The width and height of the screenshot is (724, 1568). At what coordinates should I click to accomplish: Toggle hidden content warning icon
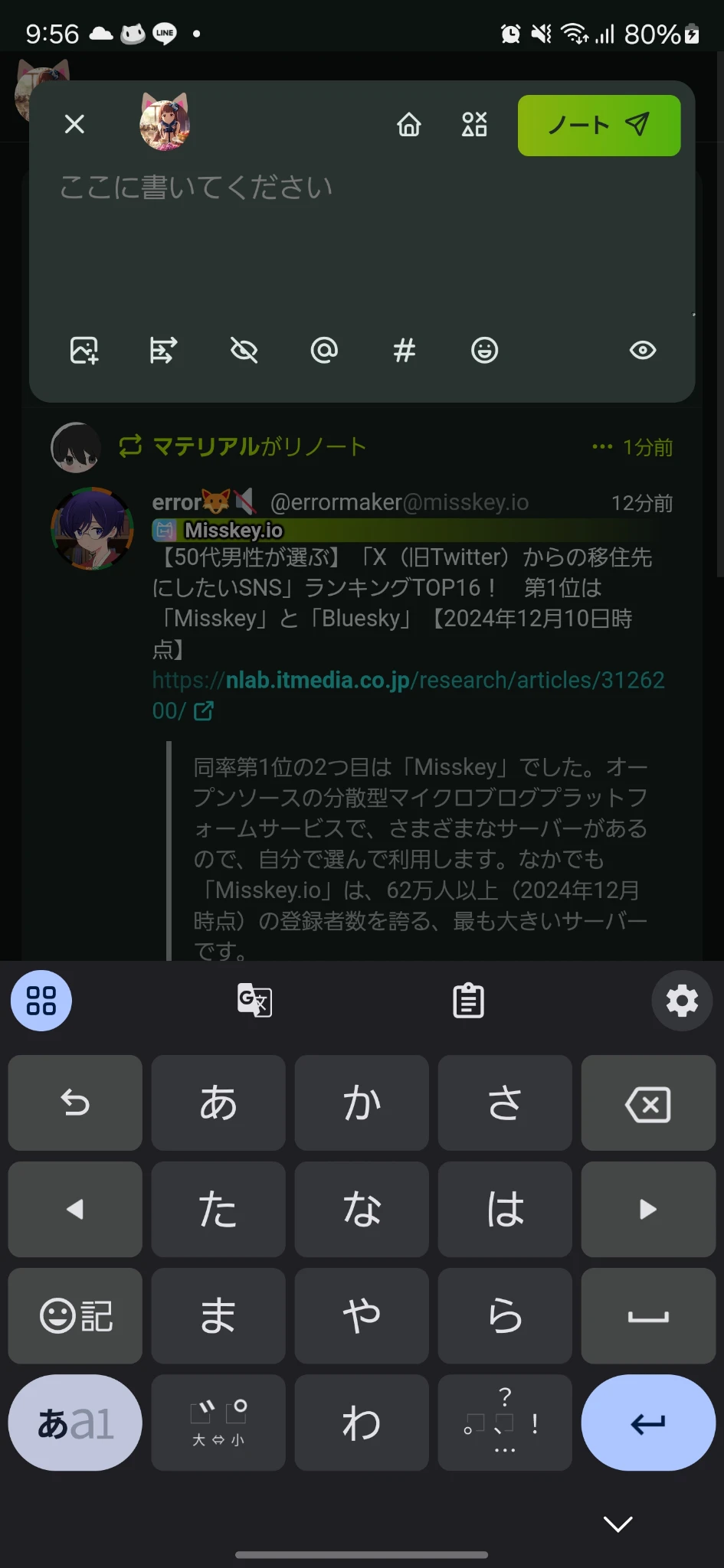pyautogui.click(x=244, y=351)
